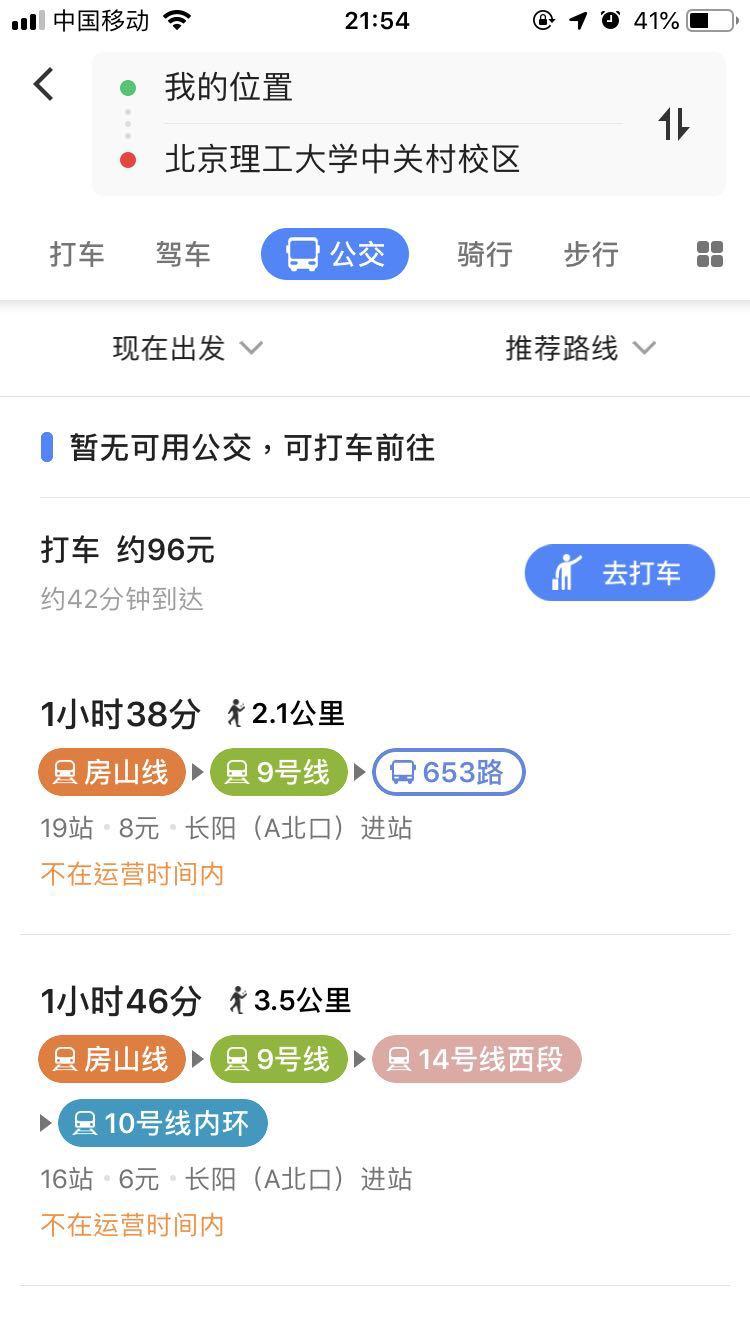This screenshot has width=750, height=1334.
Task: Switch to the 骑行 tab
Action: 484,254
